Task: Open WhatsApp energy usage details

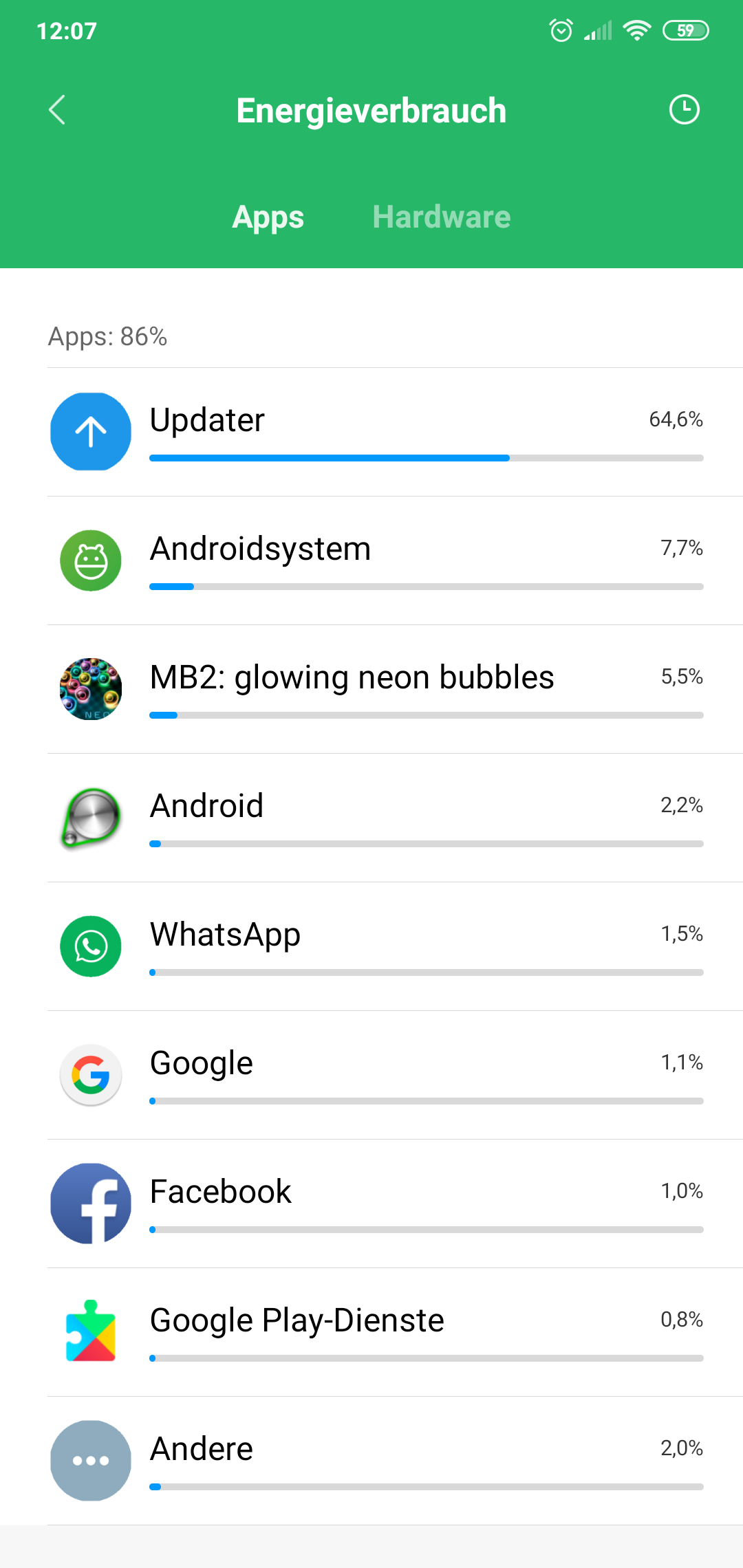Action: click(395, 946)
